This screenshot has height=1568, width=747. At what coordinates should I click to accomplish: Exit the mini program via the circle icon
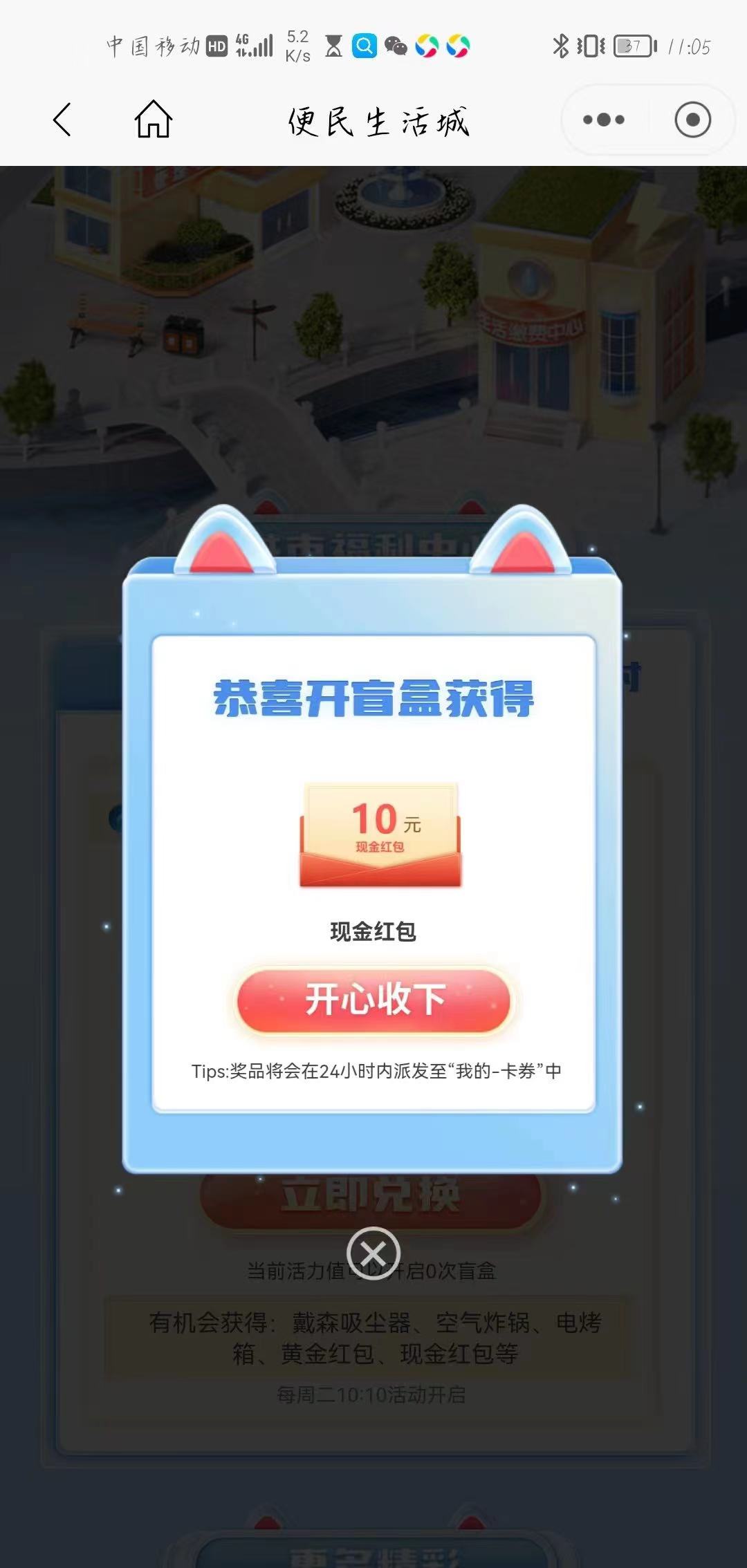(x=692, y=120)
